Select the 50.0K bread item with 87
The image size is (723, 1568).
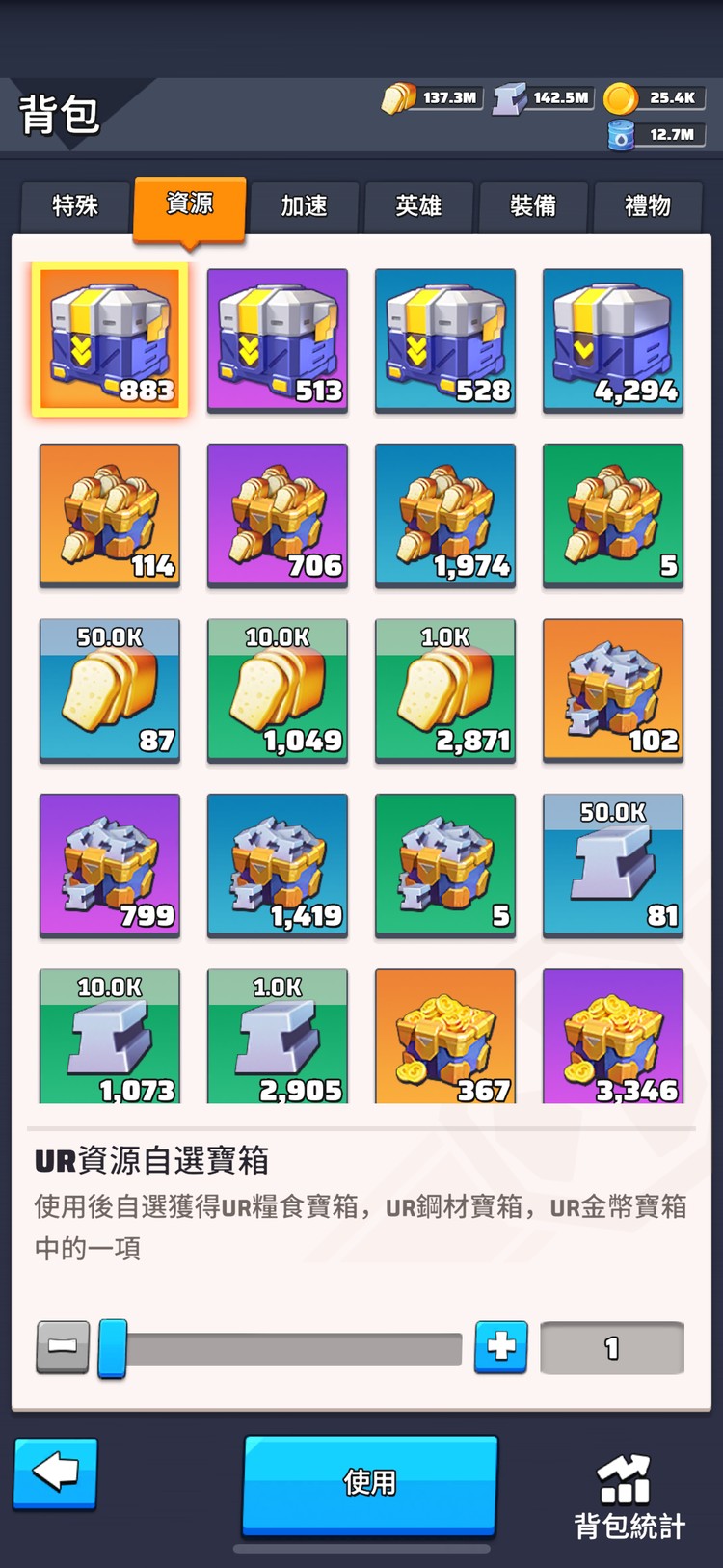(110, 689)
